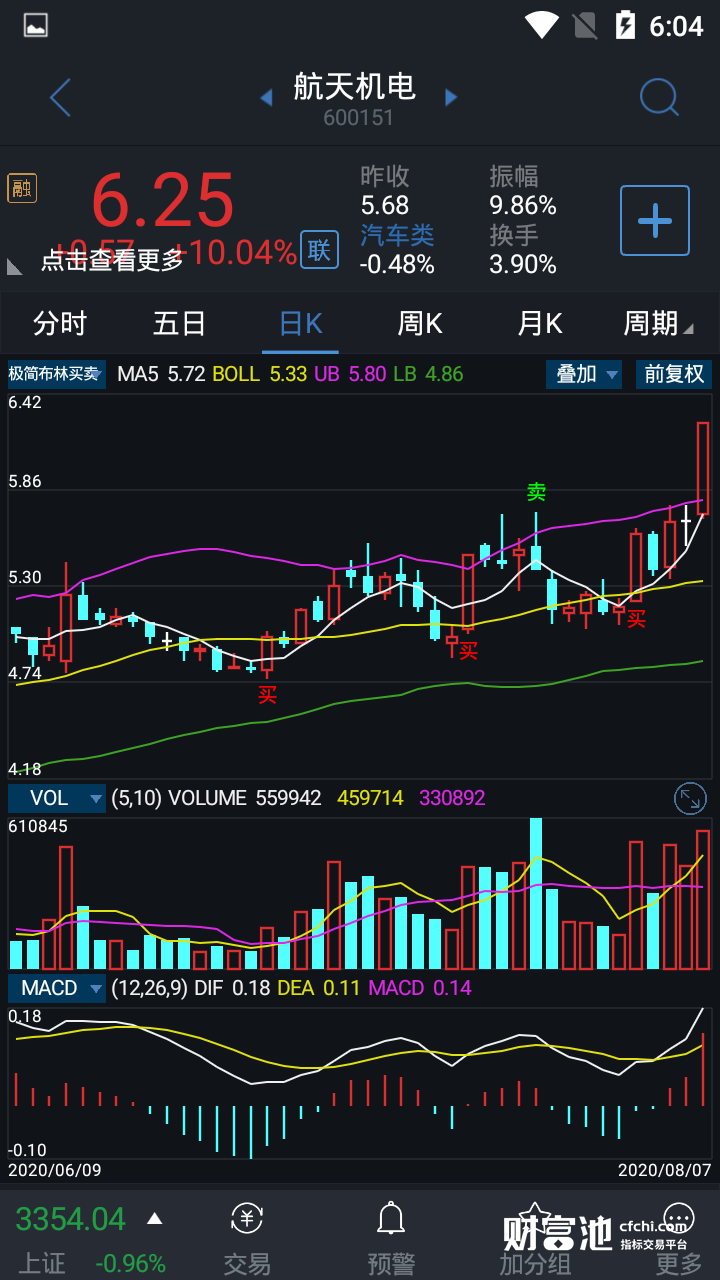Screen dimensions: 720x1280
Task: Open the 预警 alert bell
Action: pos(390,1238)
